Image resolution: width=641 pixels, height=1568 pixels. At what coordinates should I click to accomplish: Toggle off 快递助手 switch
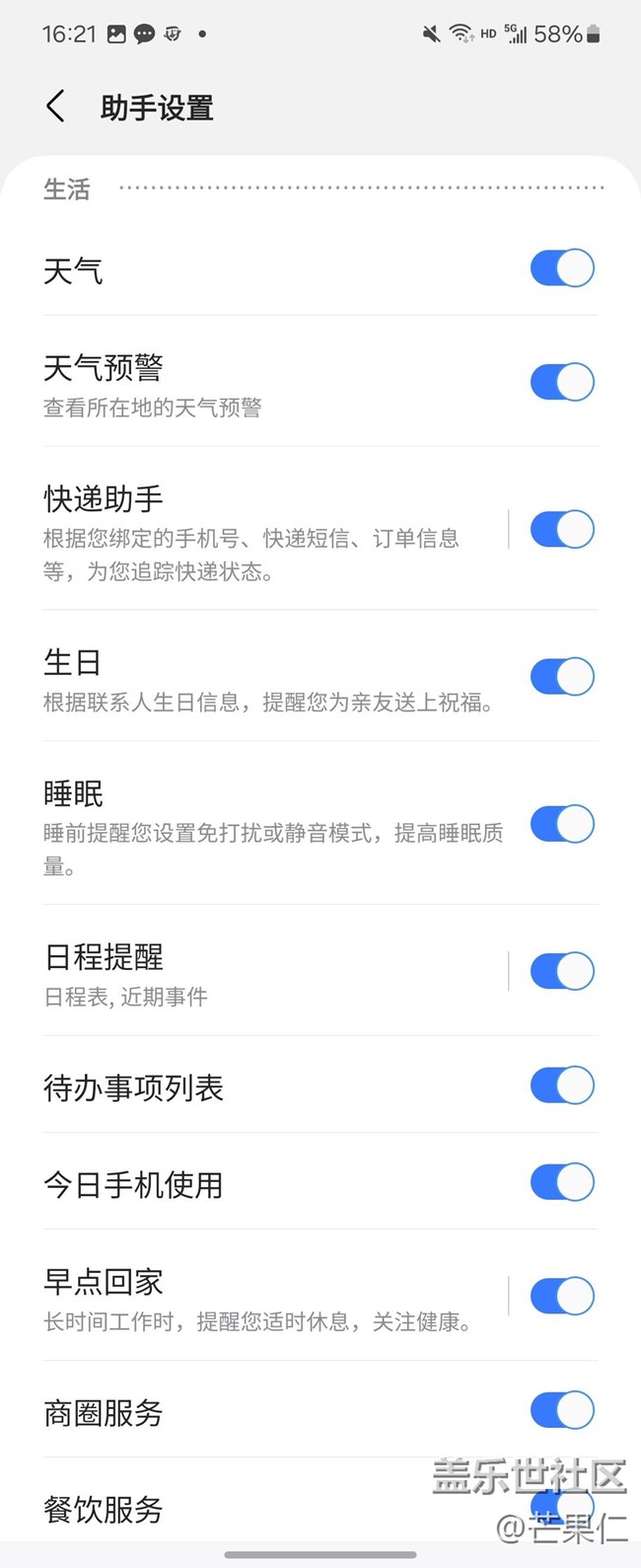[562, 530]
